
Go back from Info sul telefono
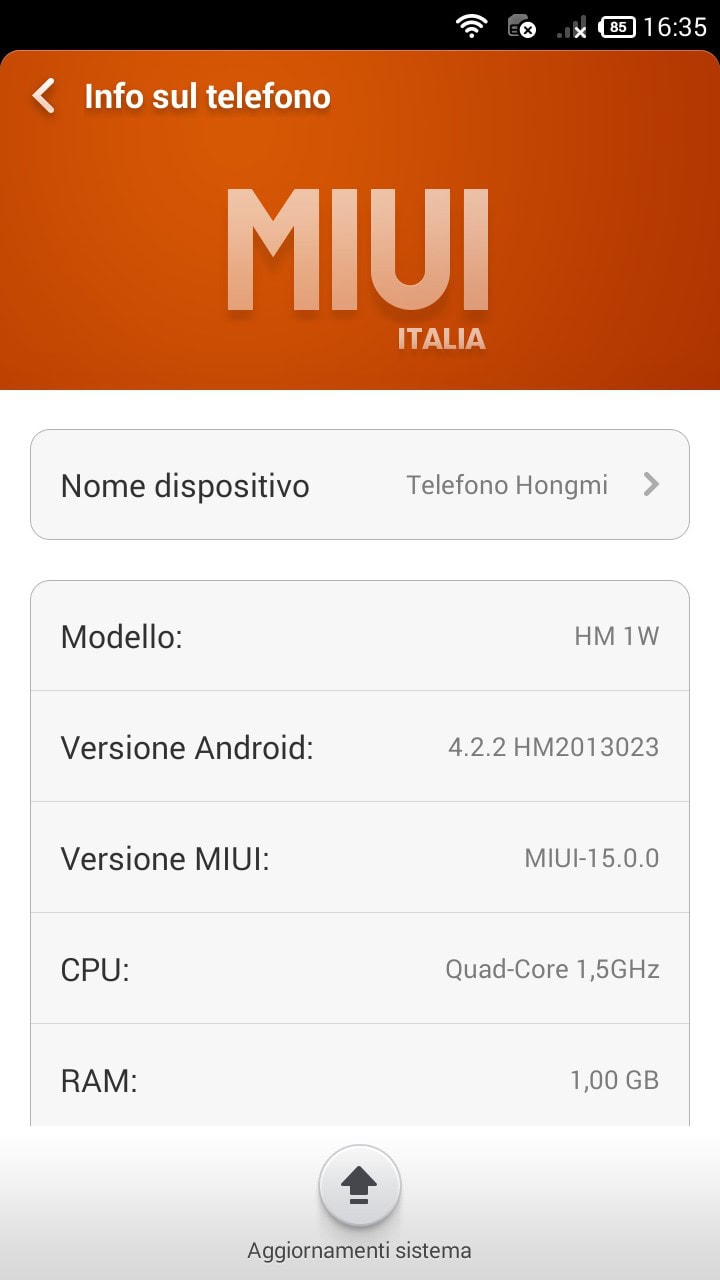(44, 96)
